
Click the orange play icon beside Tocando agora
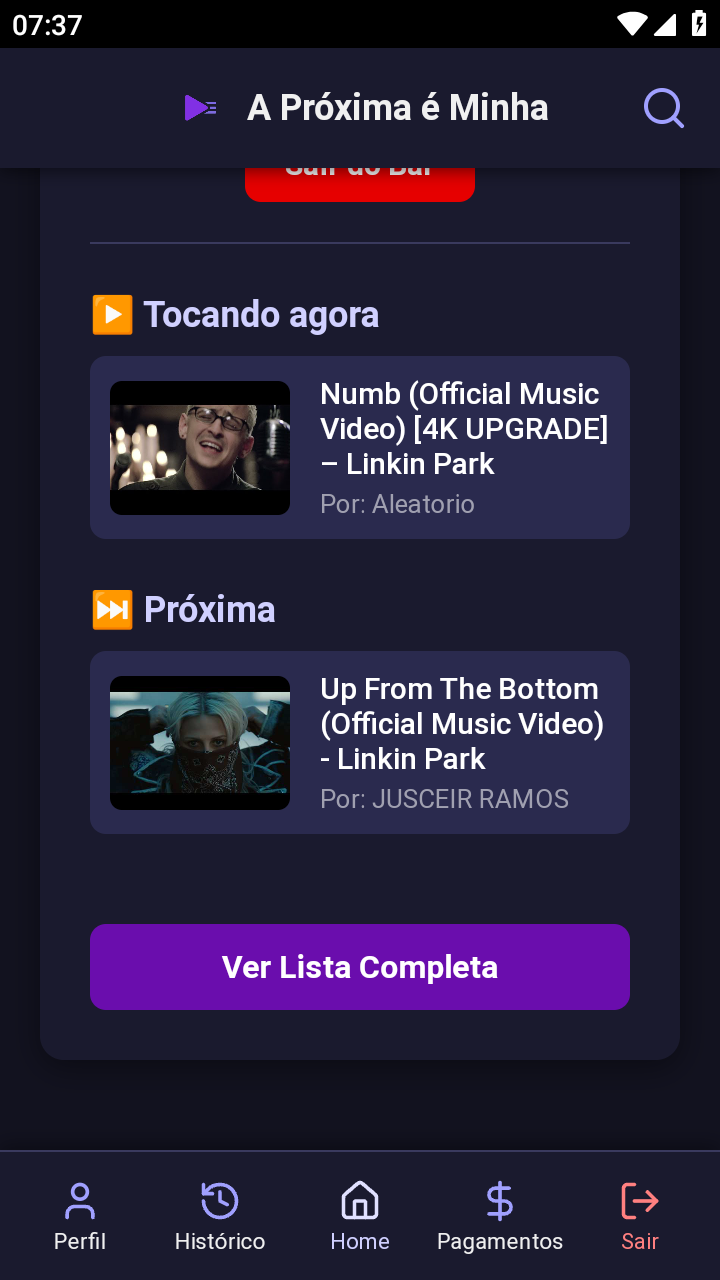point(112,314)
